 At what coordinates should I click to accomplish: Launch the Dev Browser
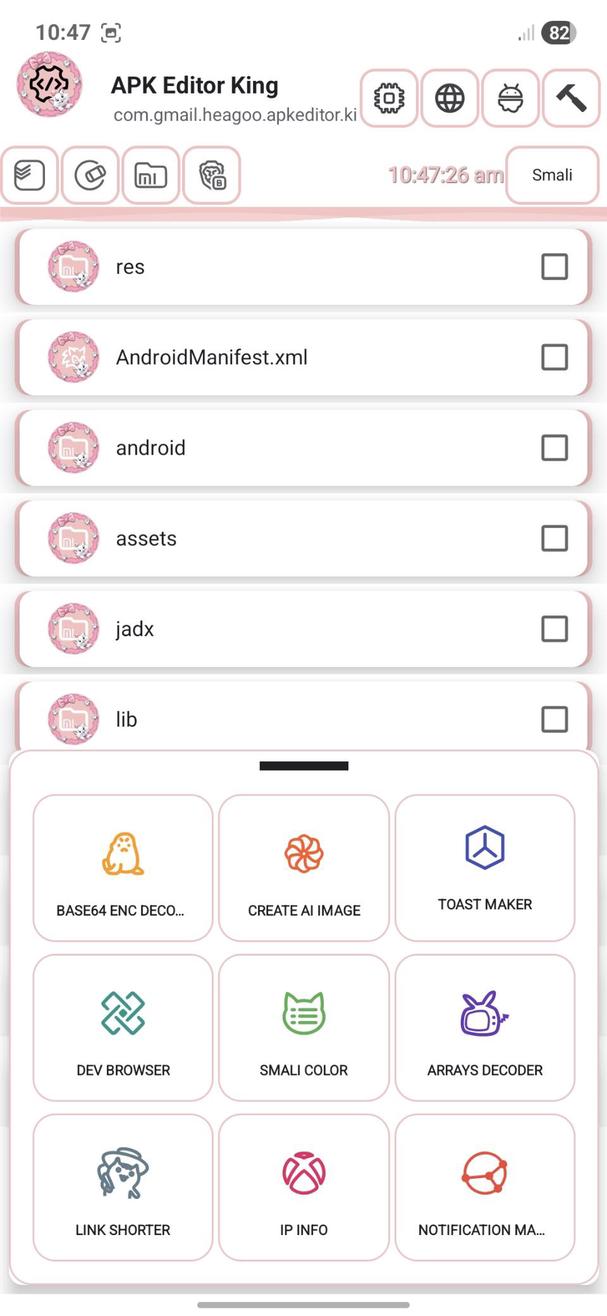point(122,1027)
